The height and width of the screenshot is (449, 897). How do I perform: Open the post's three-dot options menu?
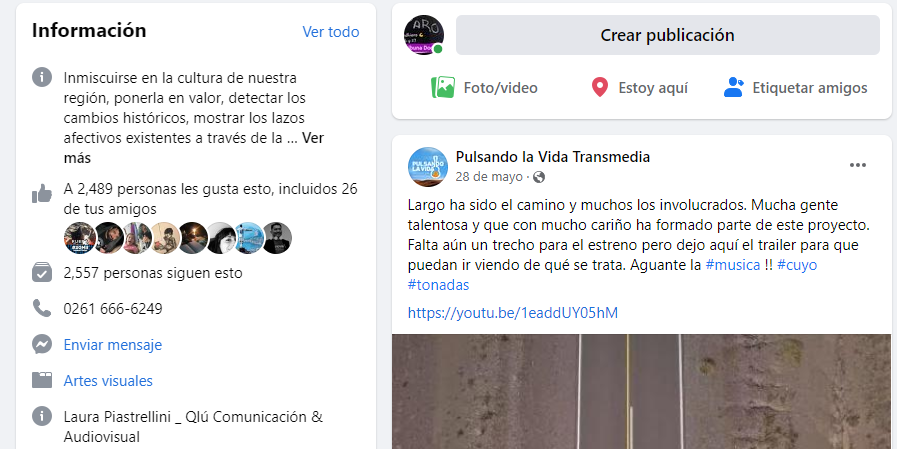click(858, 165)
